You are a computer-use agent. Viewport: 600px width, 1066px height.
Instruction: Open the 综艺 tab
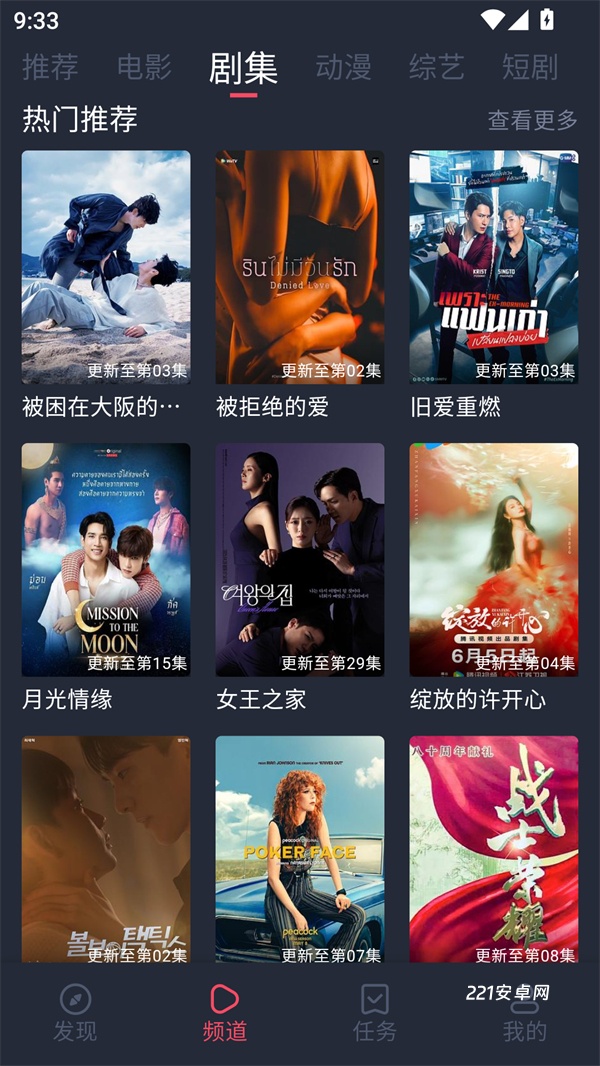point(437,67)
